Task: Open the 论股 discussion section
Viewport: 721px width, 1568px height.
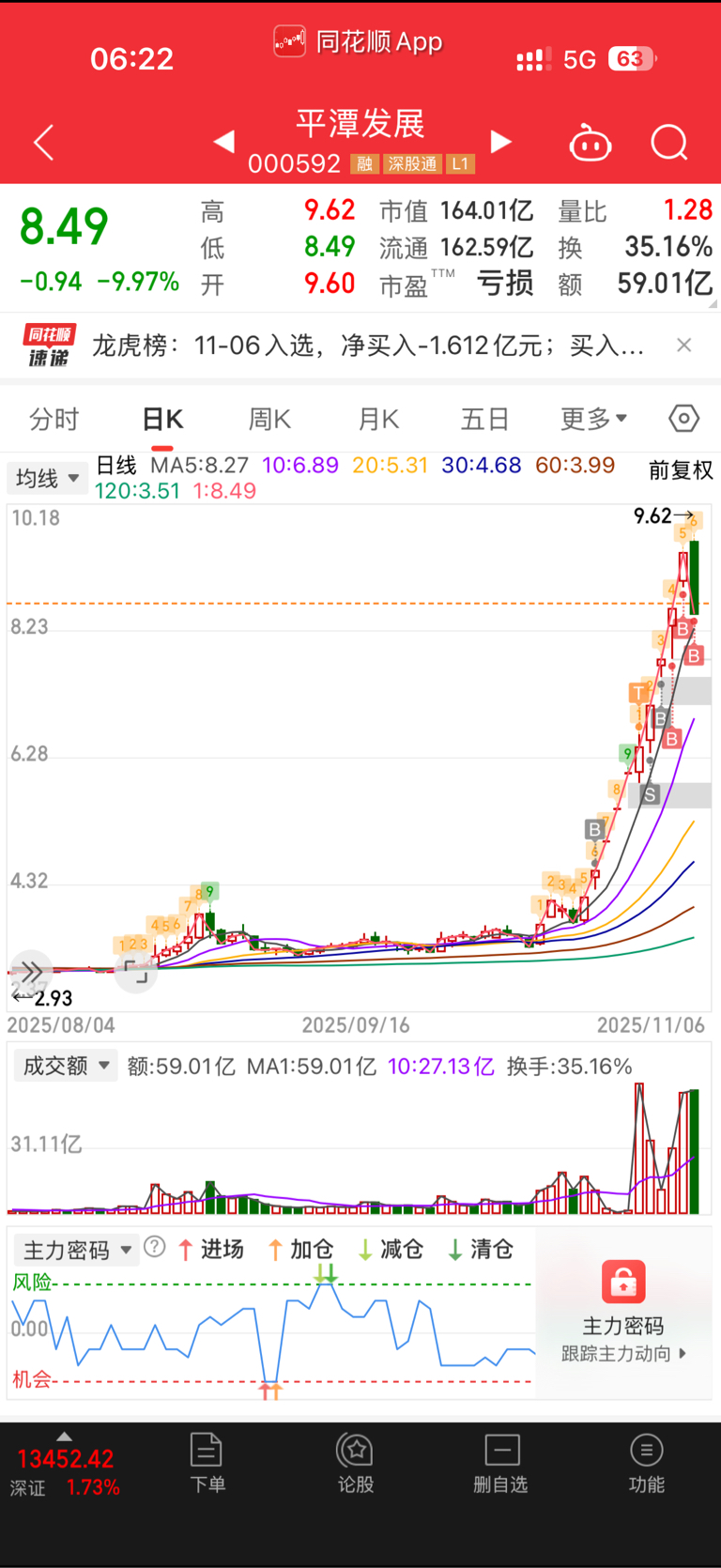Action: click(x=356, y=1463)
